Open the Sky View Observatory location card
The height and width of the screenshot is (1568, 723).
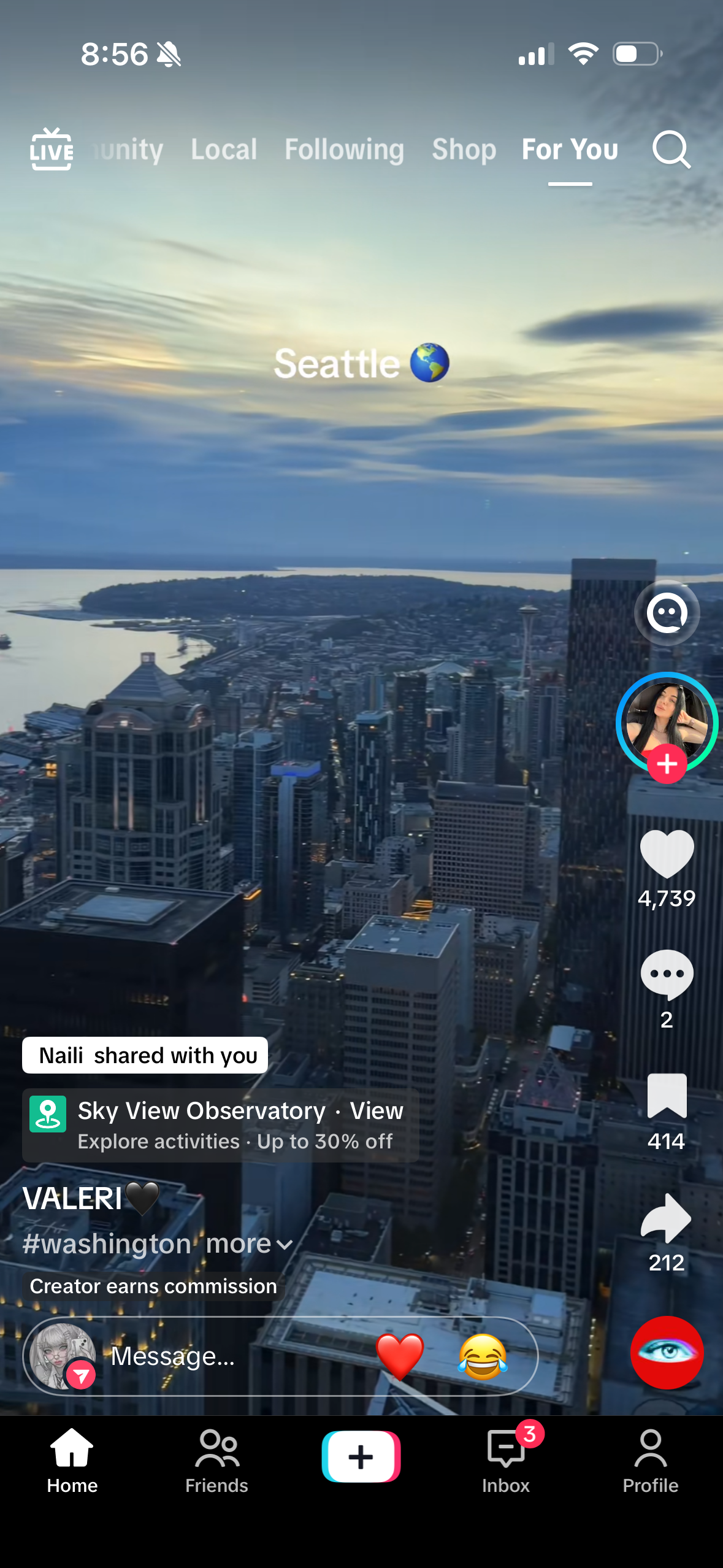[221, 1125]
